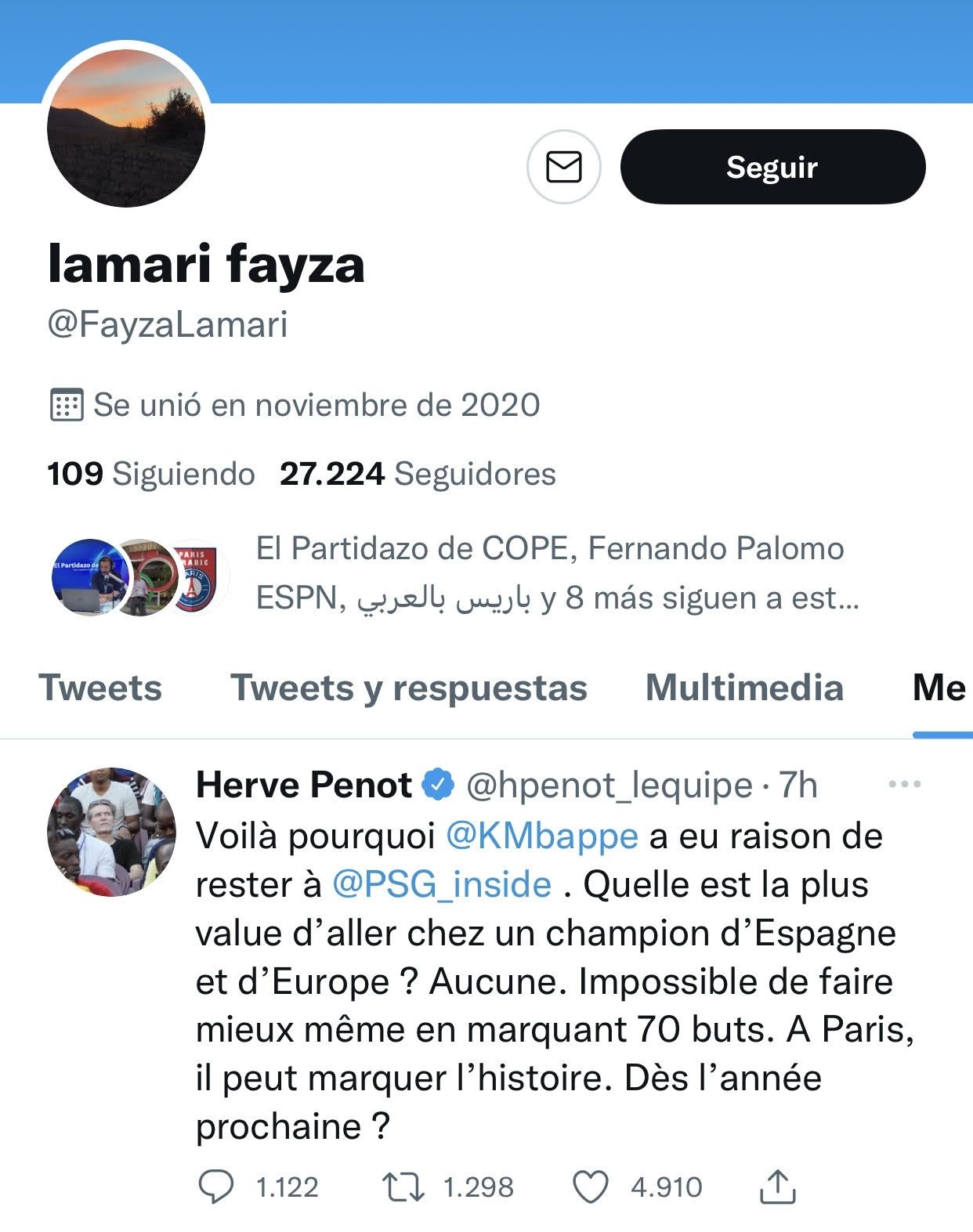Screen dimensions: 973x1232
Task: Switch to the Multimedia tab
Action: 744,688
